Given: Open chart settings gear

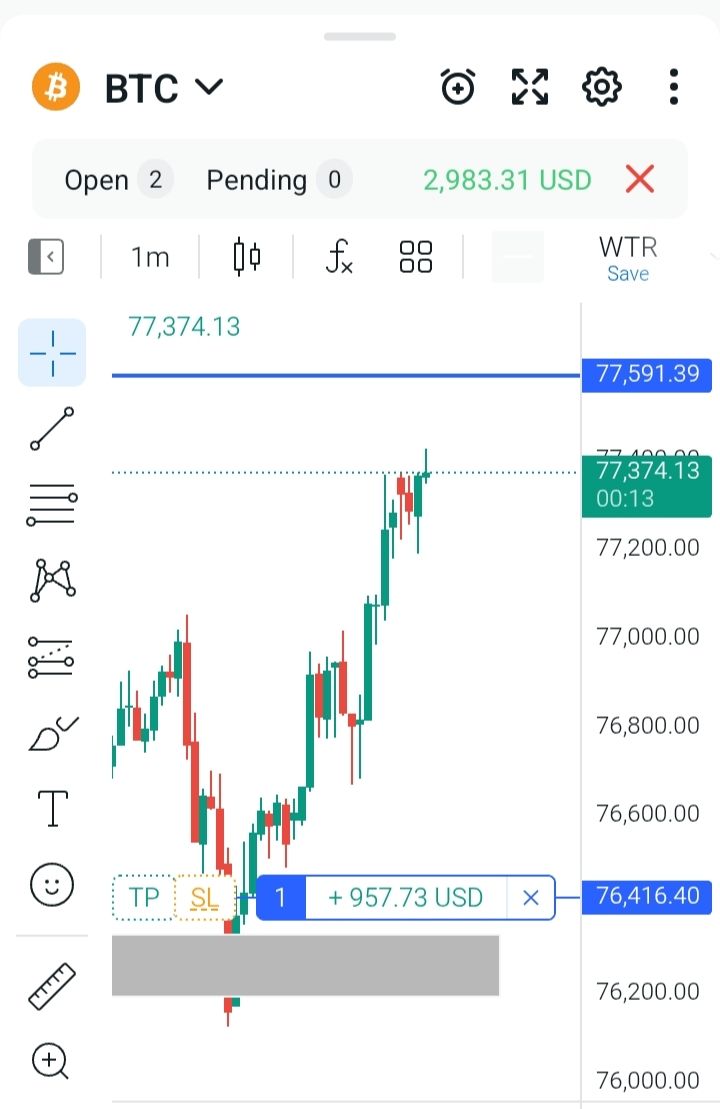Looking at the screenshot, I should [x=601, y=88].
